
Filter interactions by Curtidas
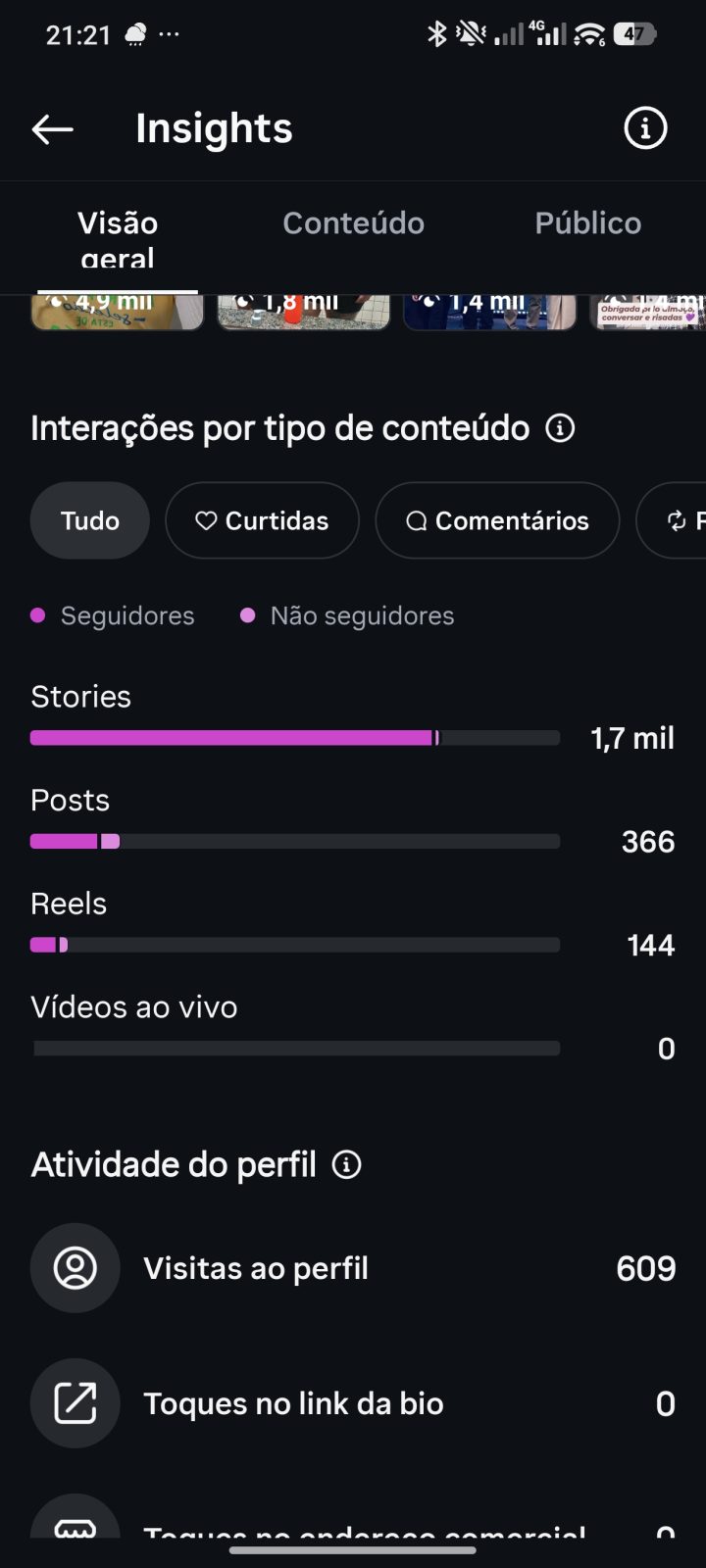coord(262,520)
